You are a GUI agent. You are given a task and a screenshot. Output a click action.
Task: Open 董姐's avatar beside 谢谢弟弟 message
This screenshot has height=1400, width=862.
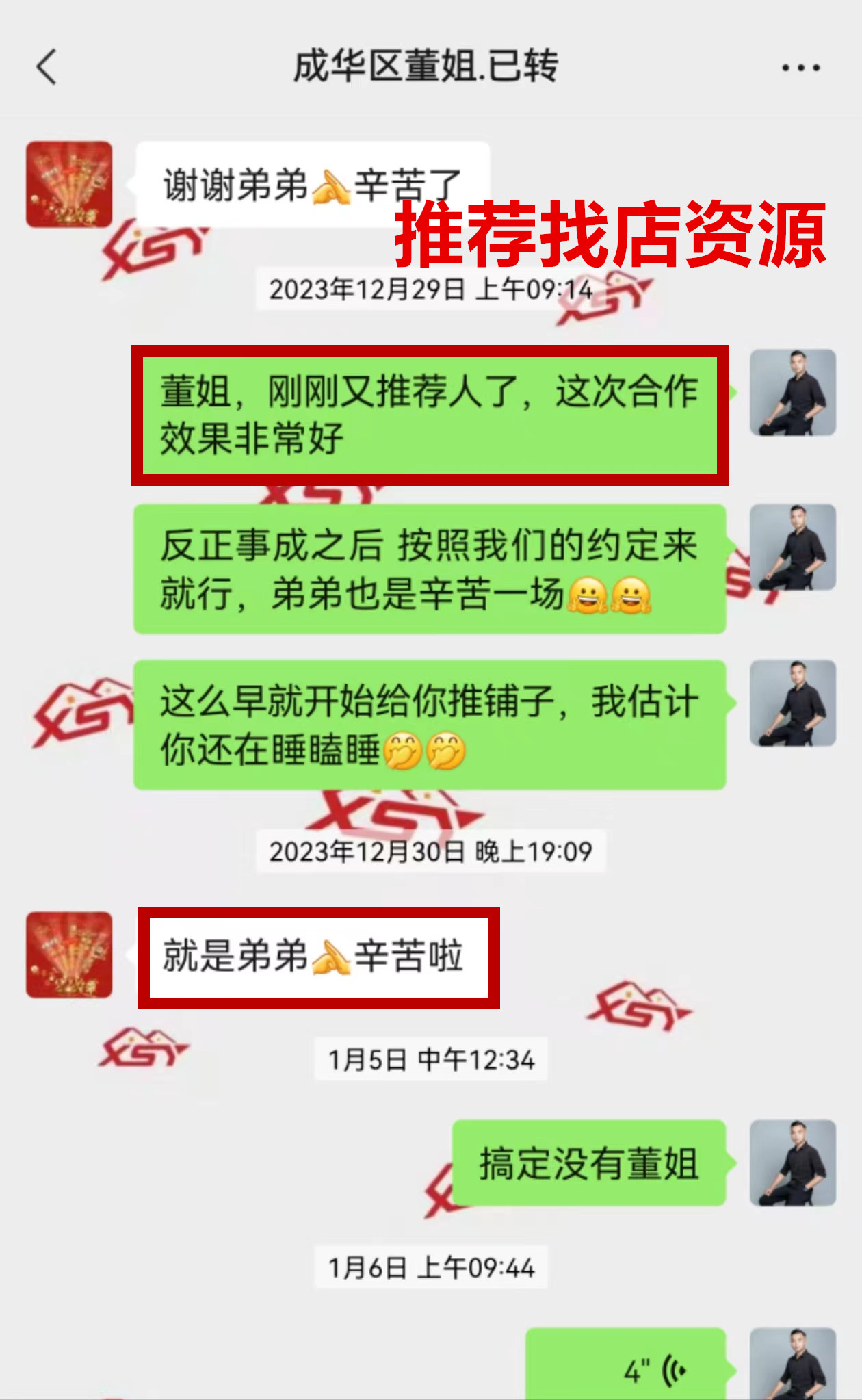coord(69,184)
